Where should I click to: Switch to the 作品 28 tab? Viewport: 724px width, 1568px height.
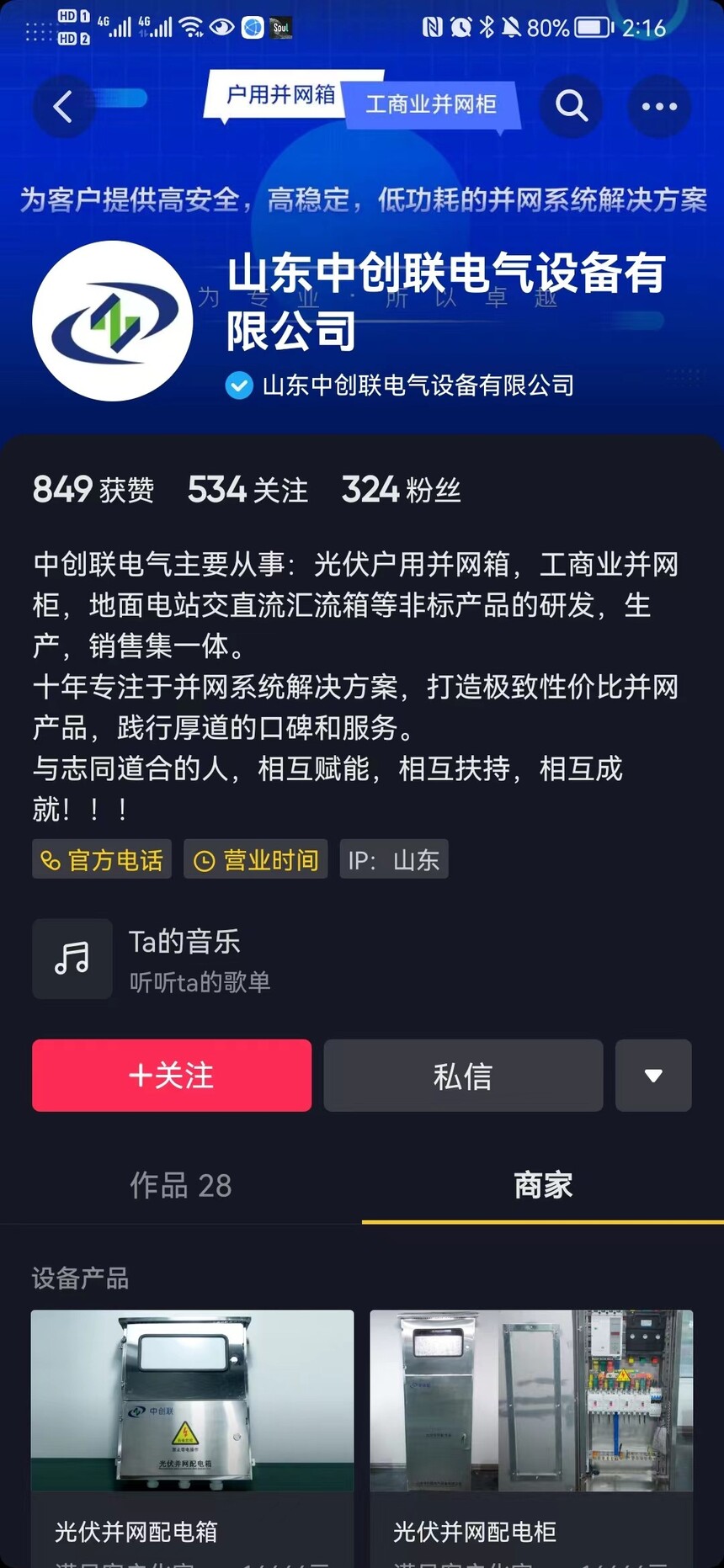pyautogui.click(x=180, y=1186)
